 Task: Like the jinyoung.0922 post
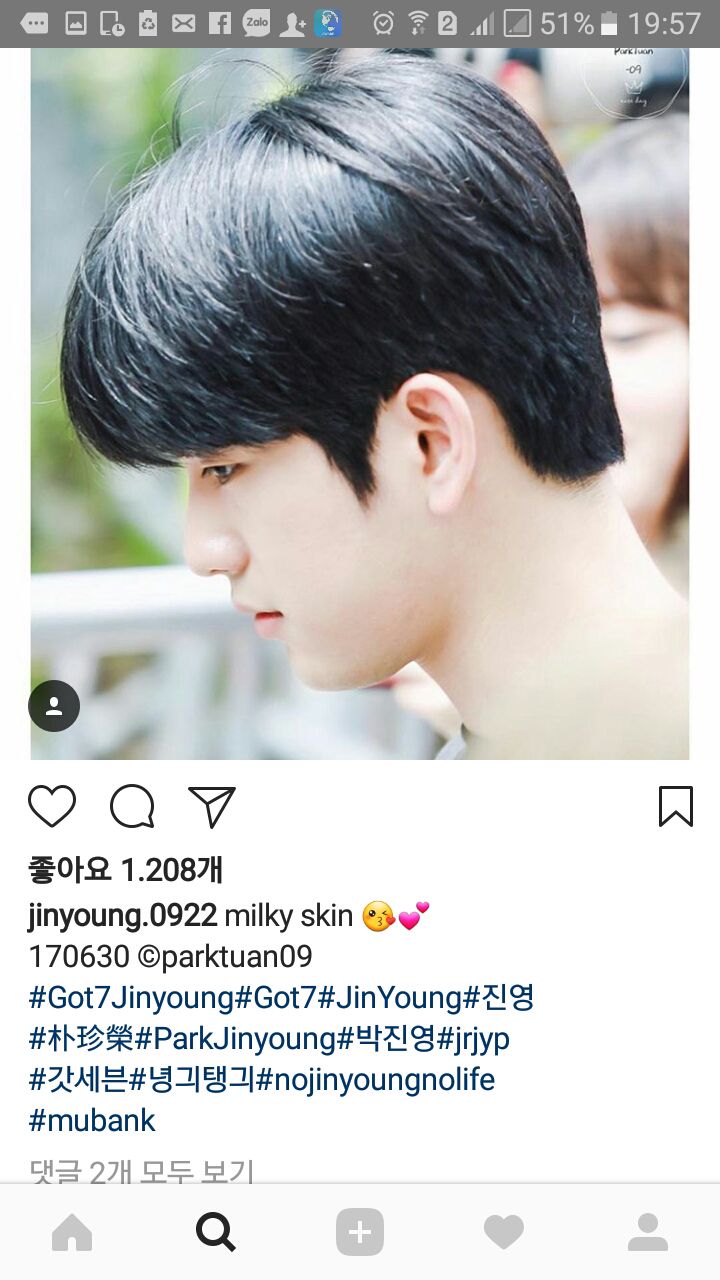(52, 806)
